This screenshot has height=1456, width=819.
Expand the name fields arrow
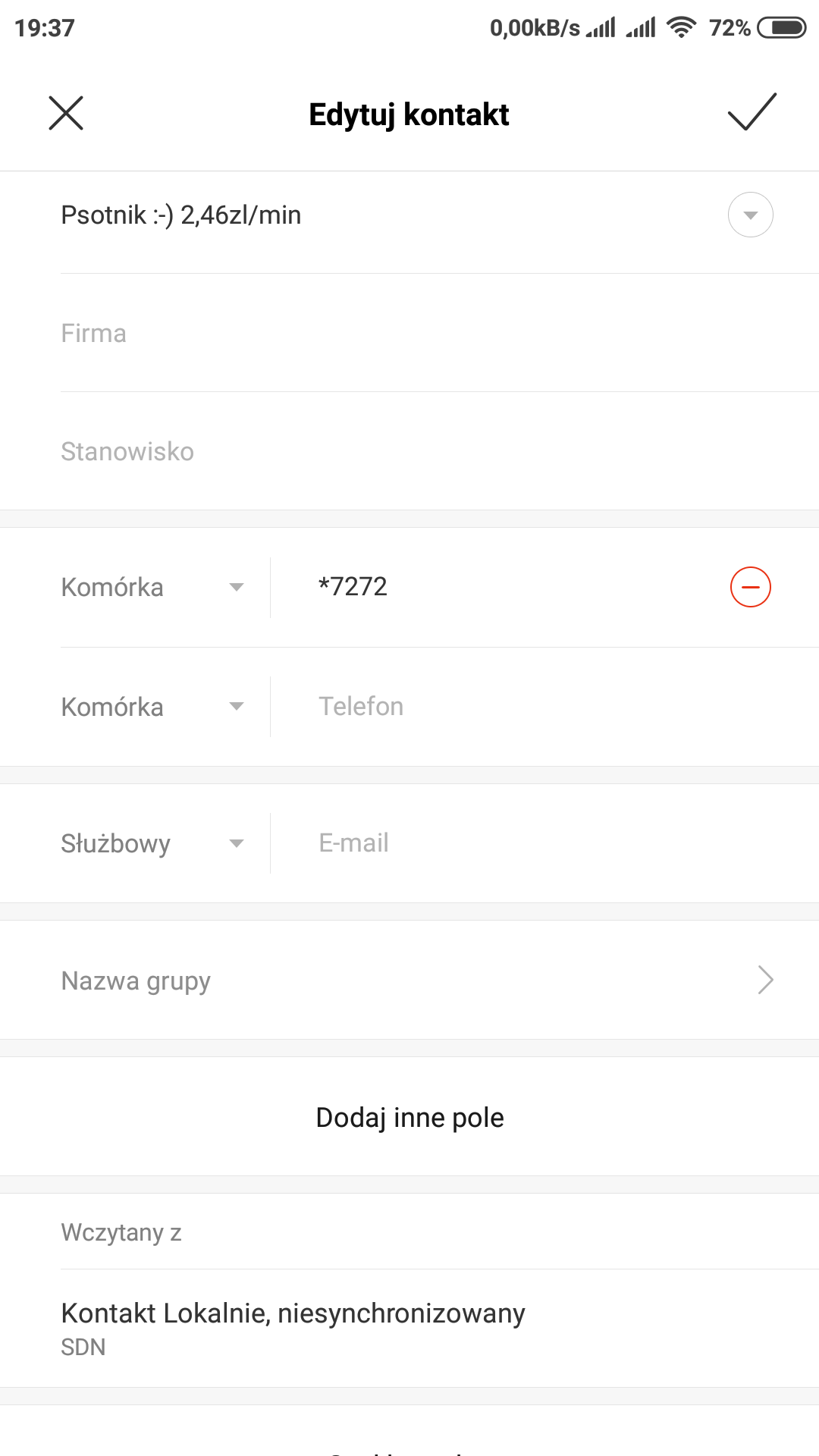(x=750, y=215)
